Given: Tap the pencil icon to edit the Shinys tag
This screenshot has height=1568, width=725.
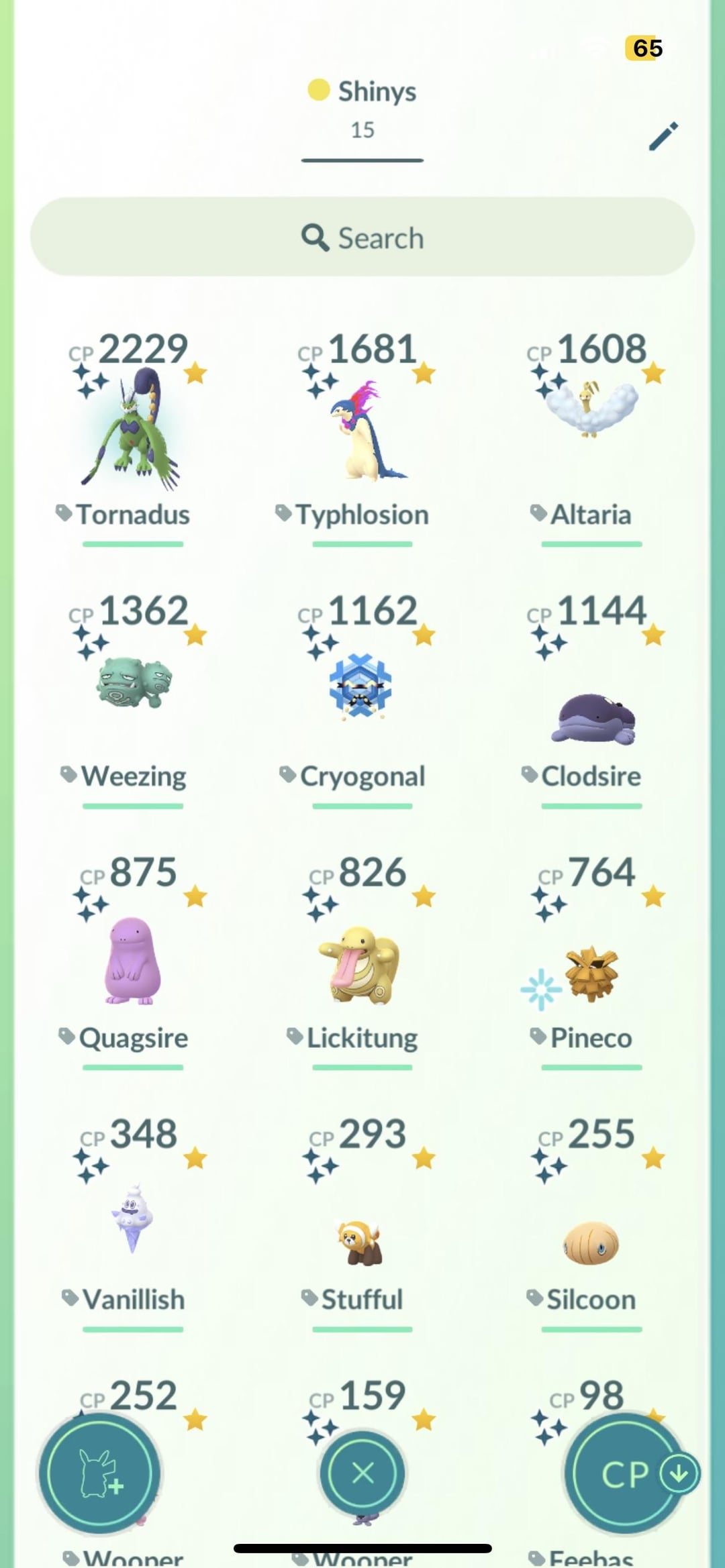Looking at the screenshot, I should pos(663,136).
